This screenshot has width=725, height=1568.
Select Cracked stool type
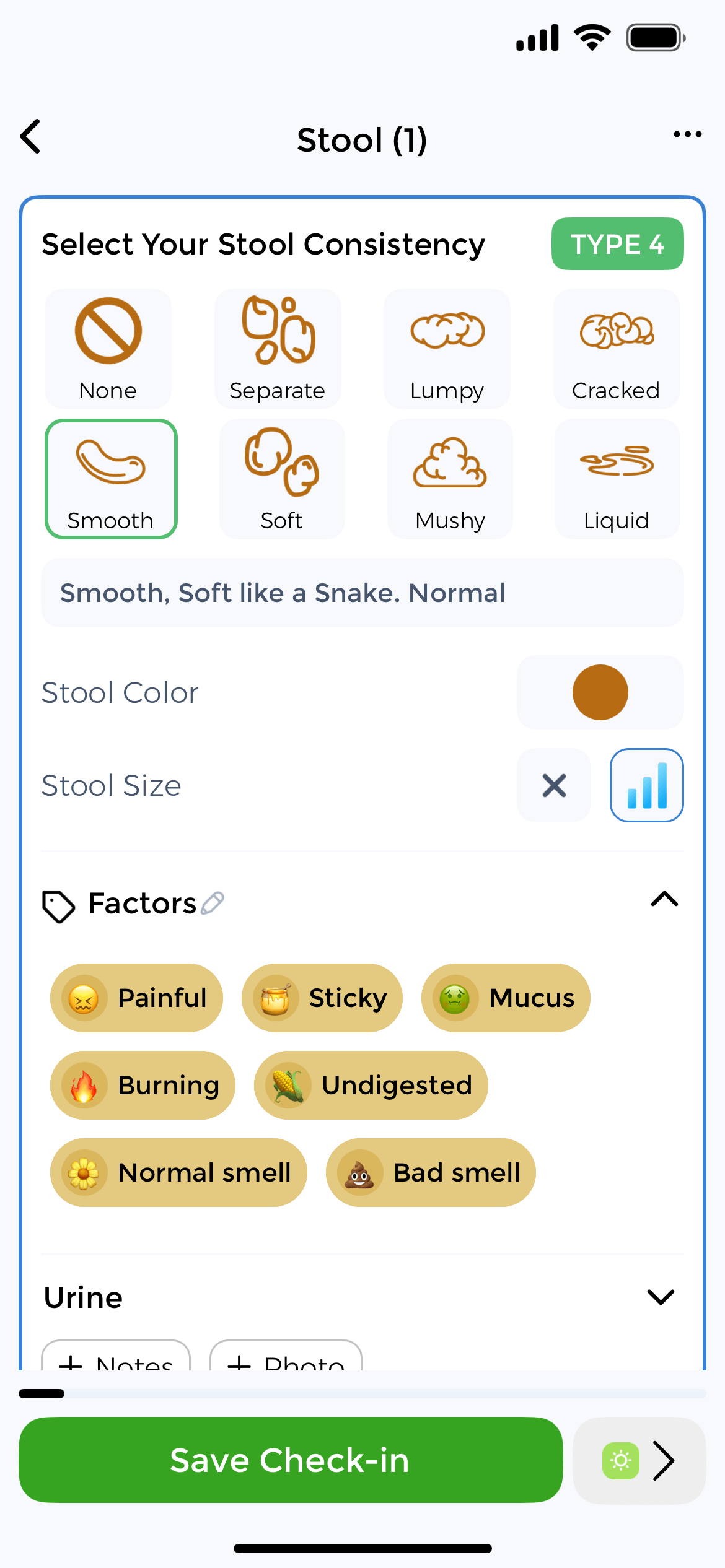click(x=616, y=349)
